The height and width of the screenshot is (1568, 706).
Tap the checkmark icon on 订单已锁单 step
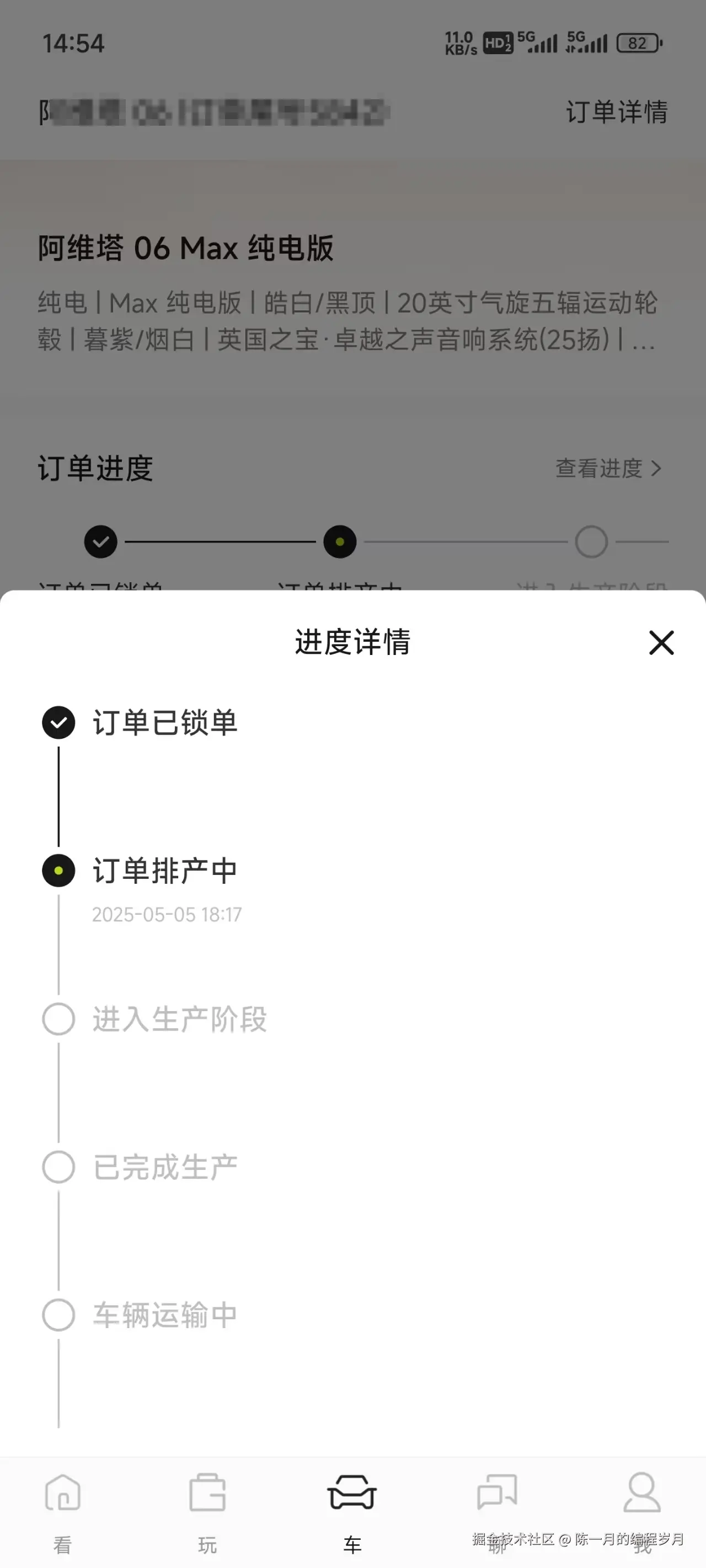point(58,723)
